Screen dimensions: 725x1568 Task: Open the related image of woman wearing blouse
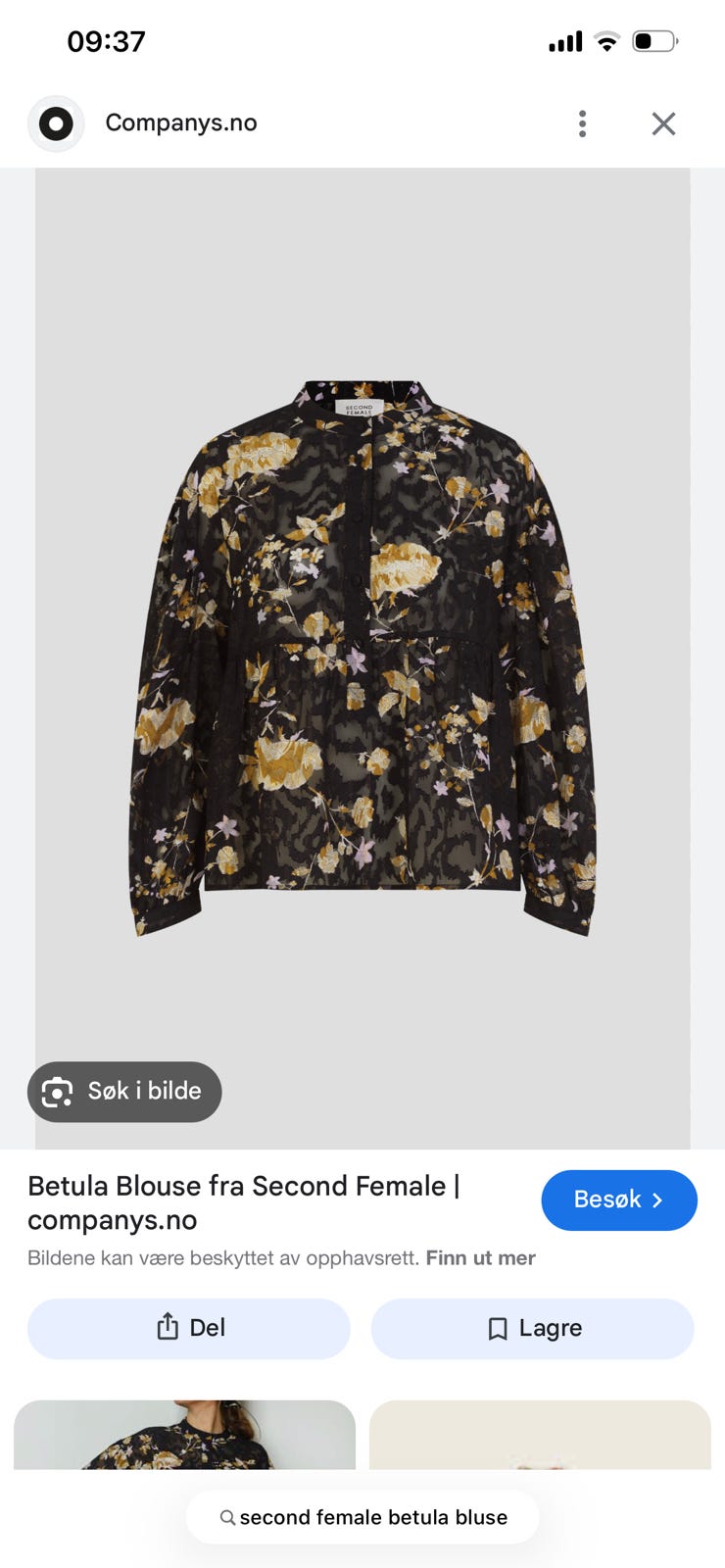coord(184,1435)
